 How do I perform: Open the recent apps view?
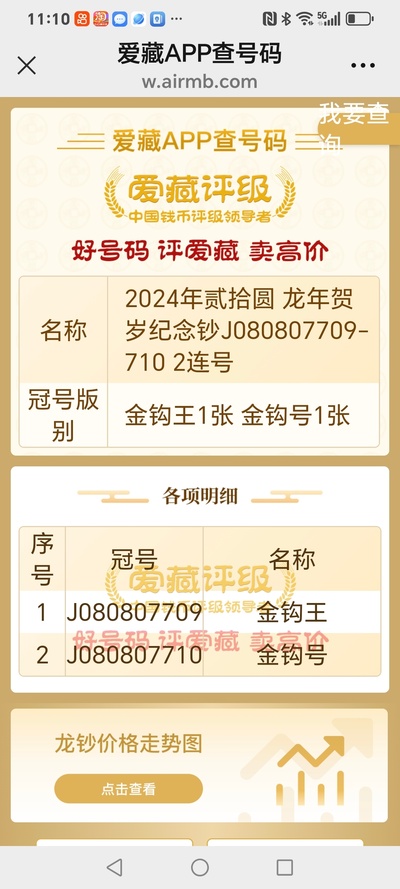(284, 867)
